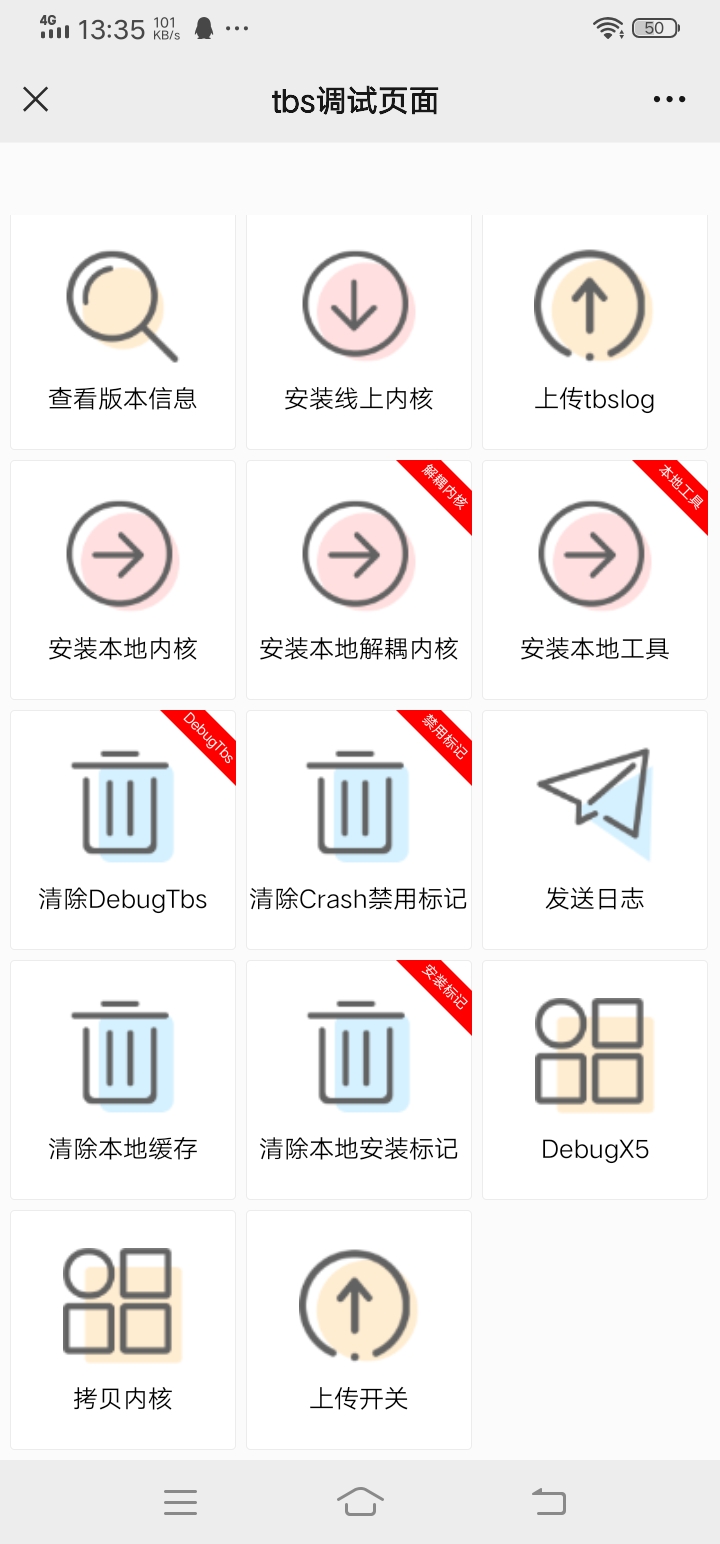The width and height of the screenshot is (720, 1544).
Task: Select 安装本地工具 tile
Action: point(595,580)
